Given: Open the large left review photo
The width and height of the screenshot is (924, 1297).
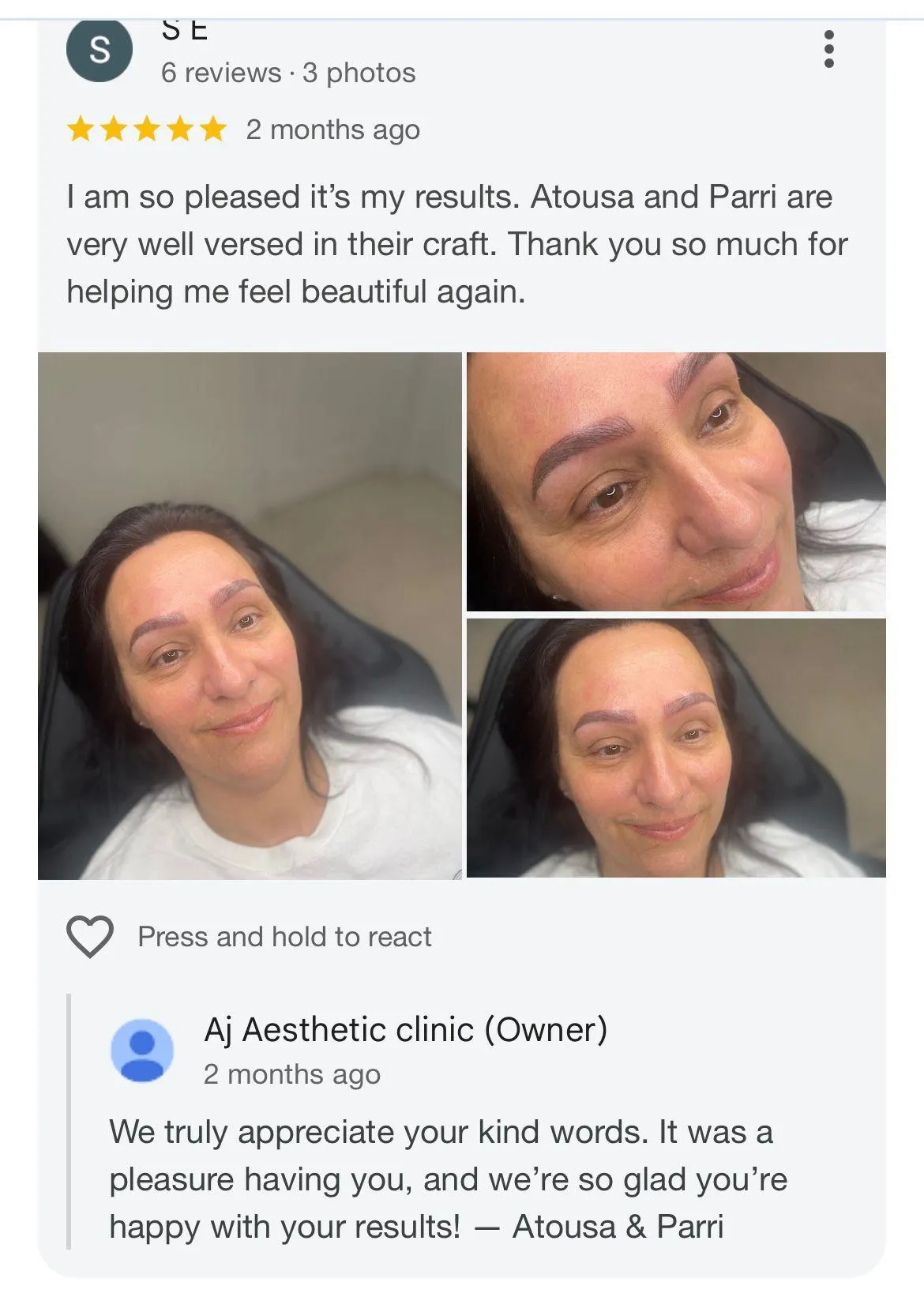Looking at the screenshot, I should [250, 615].
